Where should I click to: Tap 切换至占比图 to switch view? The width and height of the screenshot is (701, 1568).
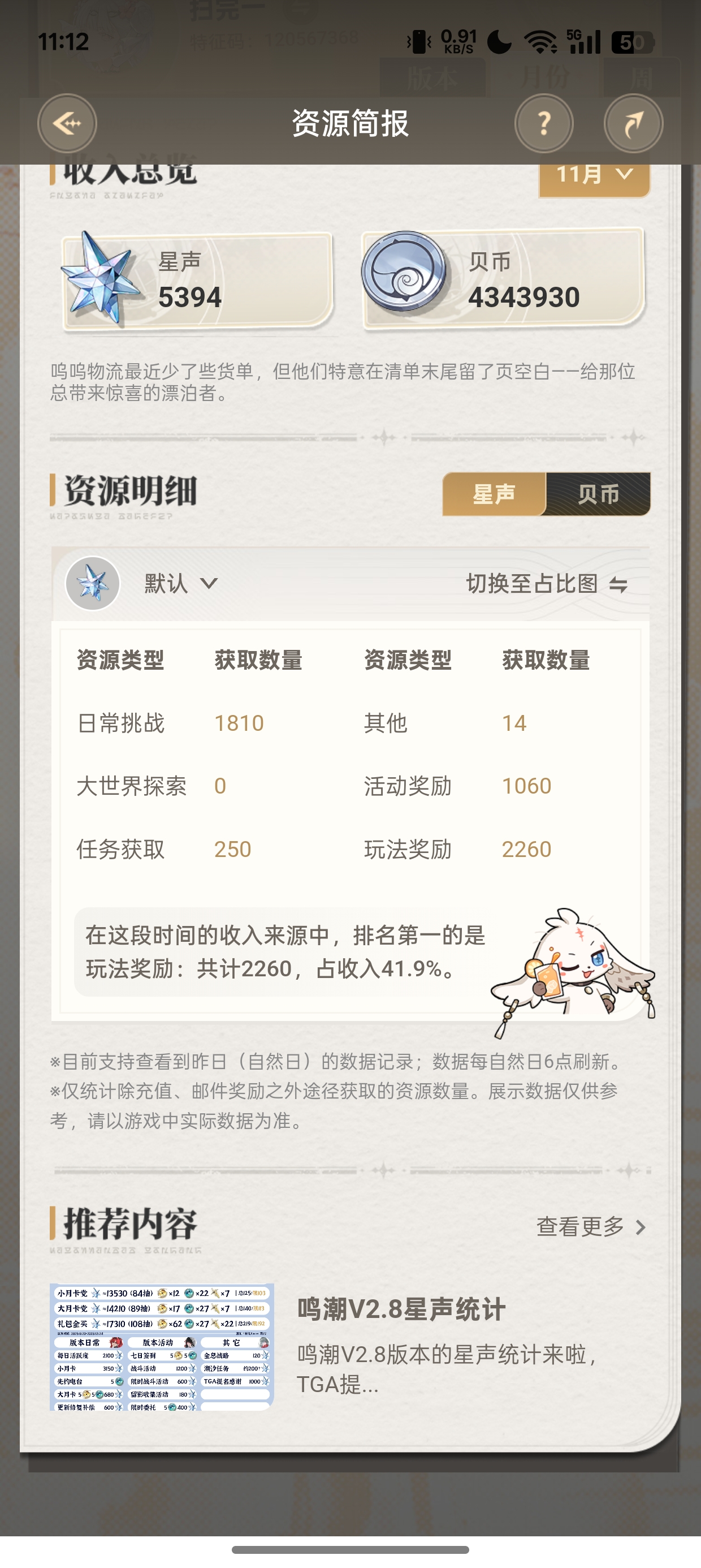click(x=547, y=584)
